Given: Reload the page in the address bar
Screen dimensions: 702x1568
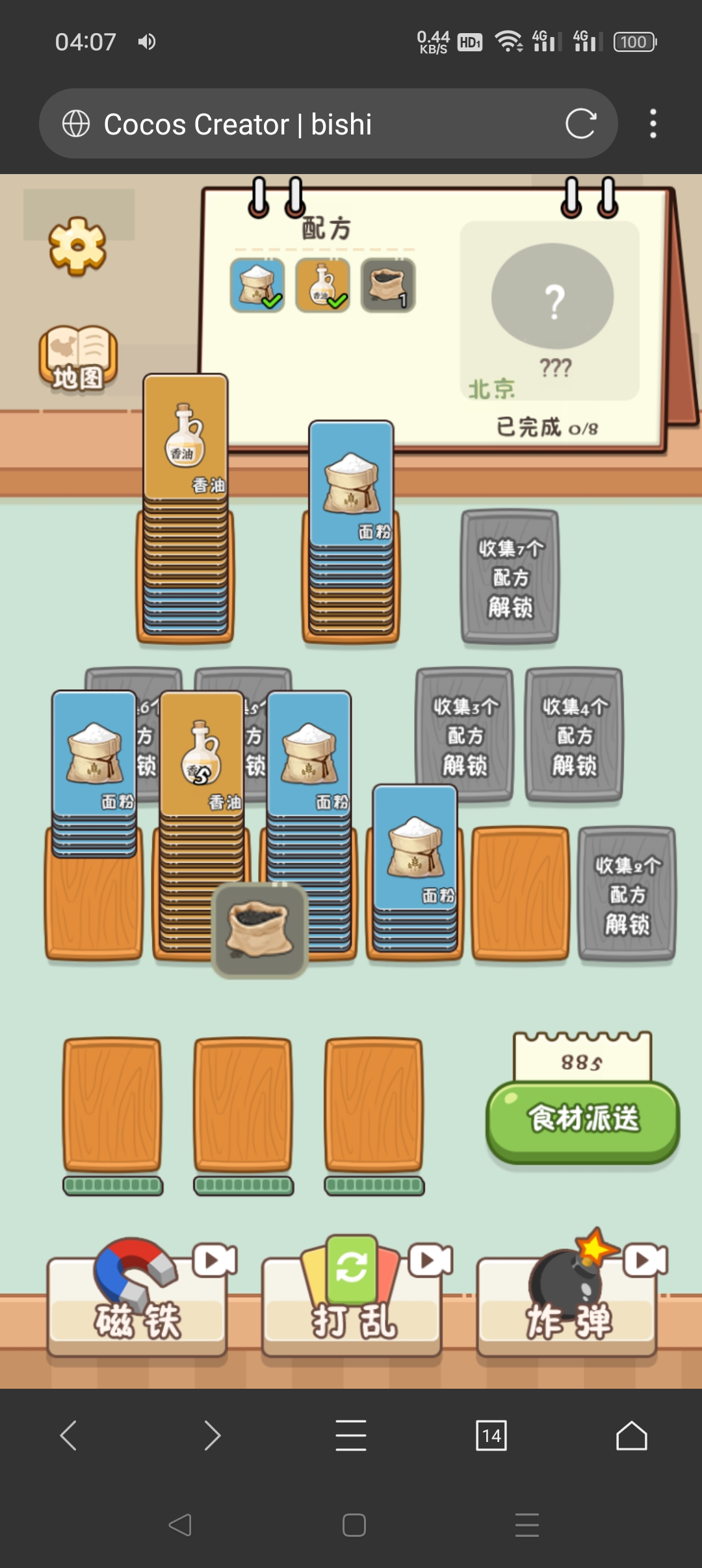Looking at the screenshot, I should click(x=580, y=124).
